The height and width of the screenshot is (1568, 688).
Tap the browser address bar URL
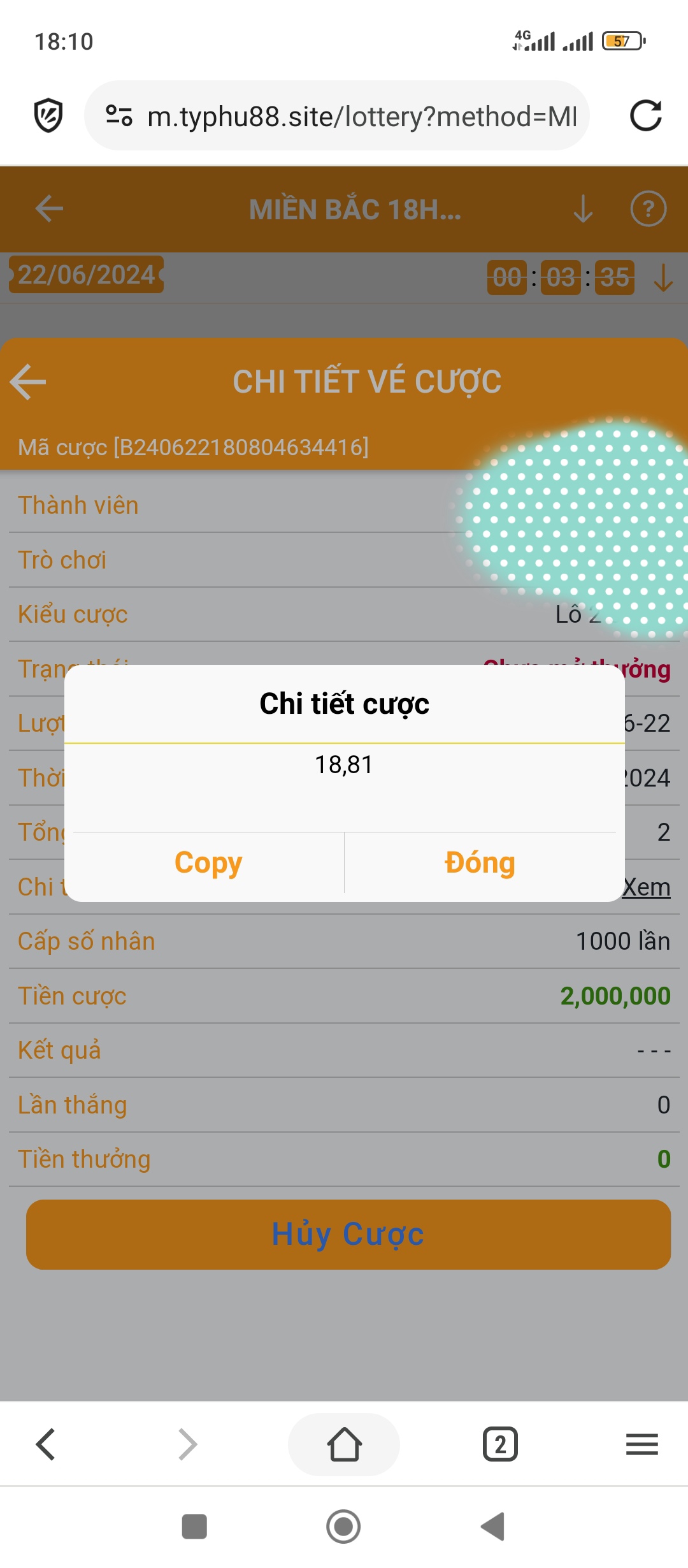coord(361,117)
